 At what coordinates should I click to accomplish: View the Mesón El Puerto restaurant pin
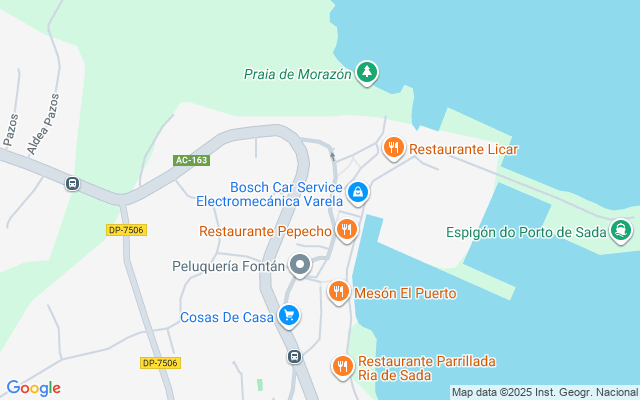[339, 293]
